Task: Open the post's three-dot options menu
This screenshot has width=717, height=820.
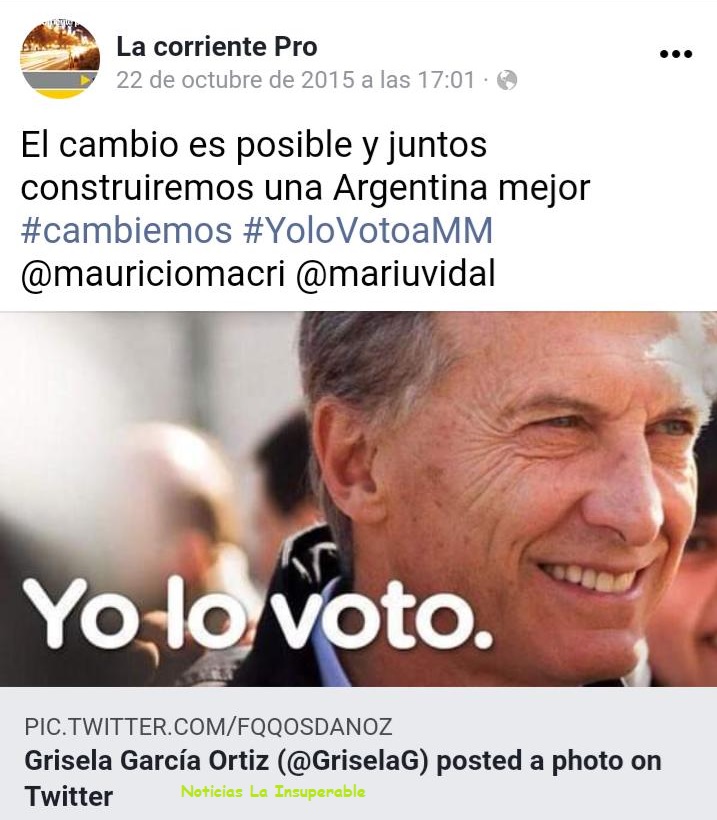Action: (676, 54)
